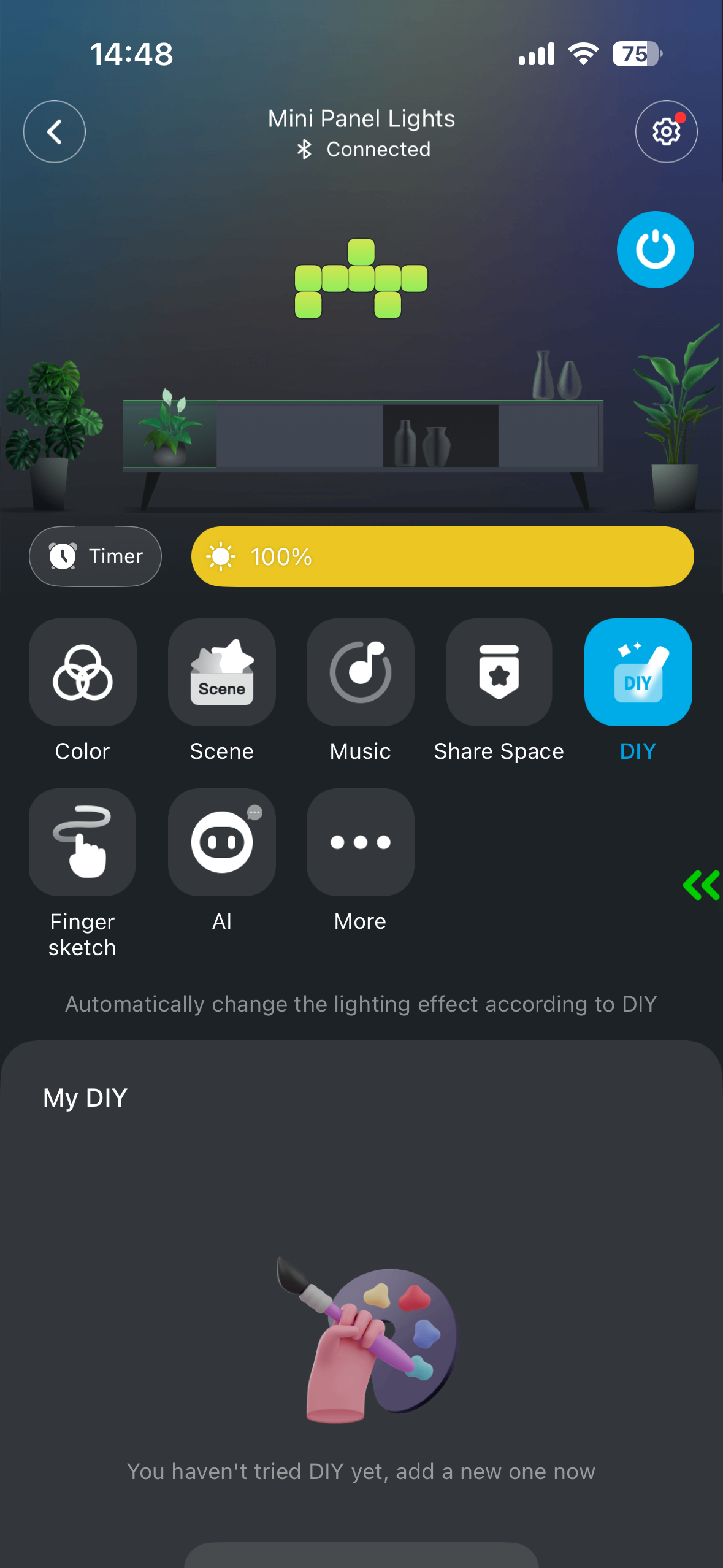Open device settings via gear icon
The image size is (723, 1568).
coord(666,131)
